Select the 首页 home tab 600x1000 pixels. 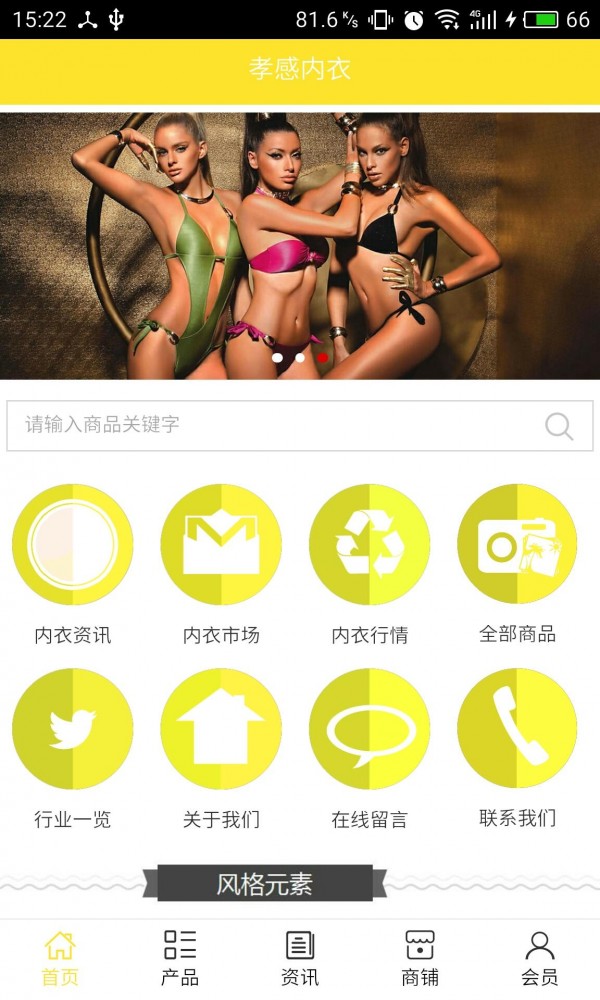(60, 959)
